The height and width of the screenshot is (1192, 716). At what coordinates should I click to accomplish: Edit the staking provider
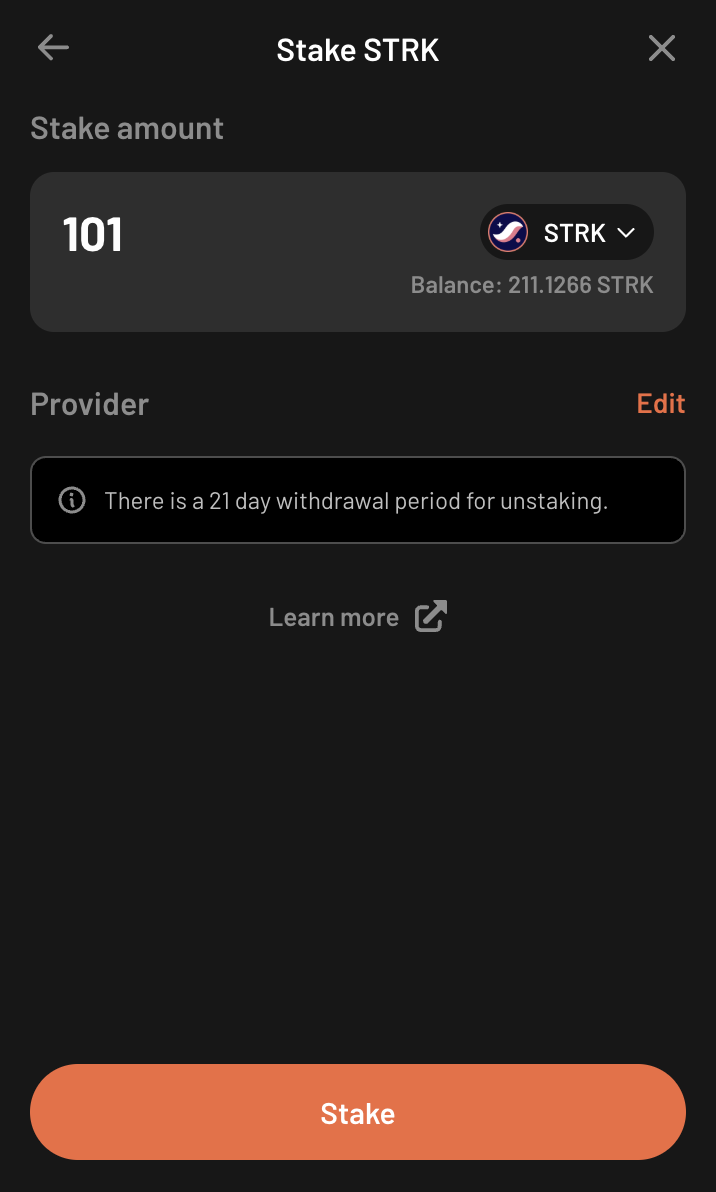(x=660, y=403)
